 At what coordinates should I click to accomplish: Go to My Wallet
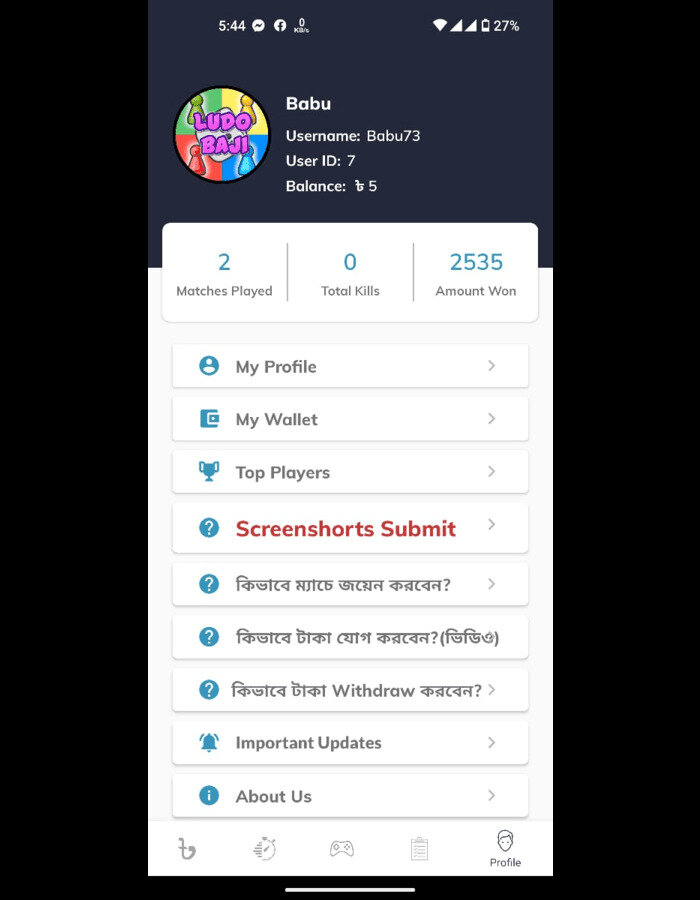350,419
